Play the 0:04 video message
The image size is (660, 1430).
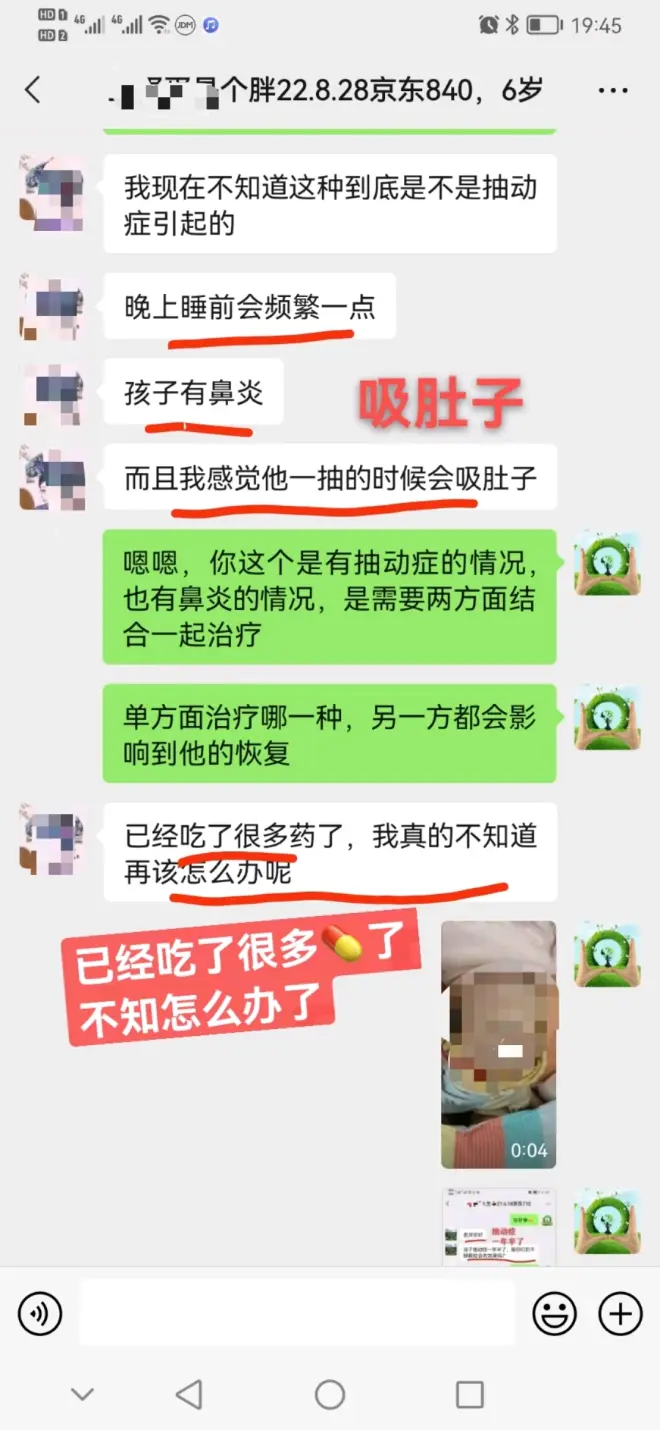498,1044
